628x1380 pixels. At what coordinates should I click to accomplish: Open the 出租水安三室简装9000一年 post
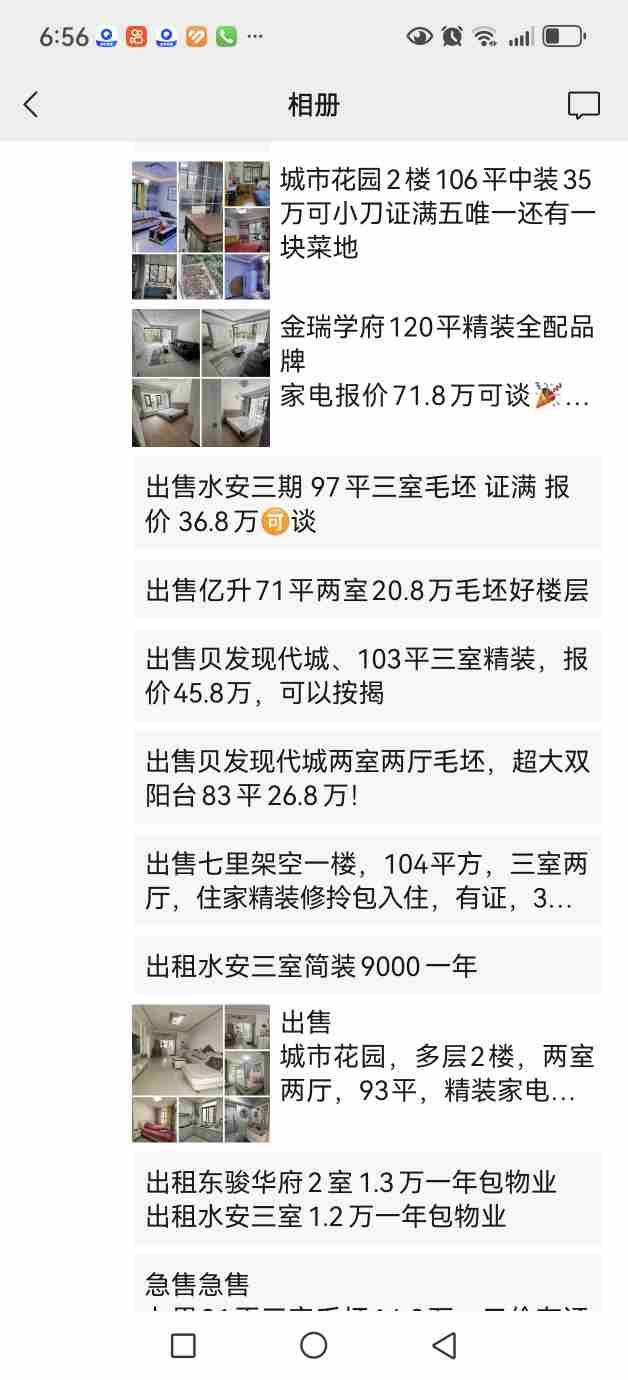[x=366, y=966]
